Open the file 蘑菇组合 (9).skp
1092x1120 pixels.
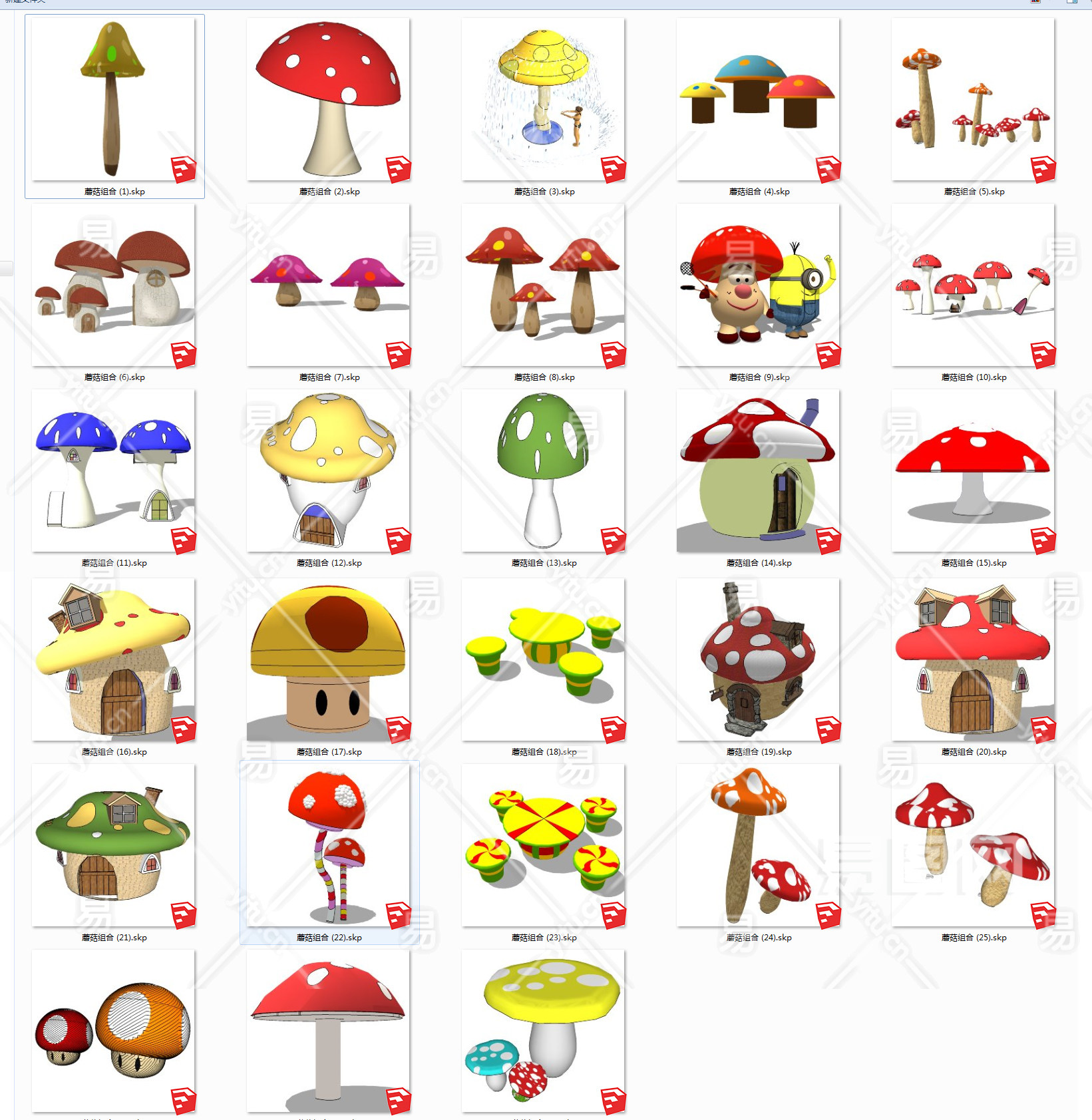coord(758,285)
